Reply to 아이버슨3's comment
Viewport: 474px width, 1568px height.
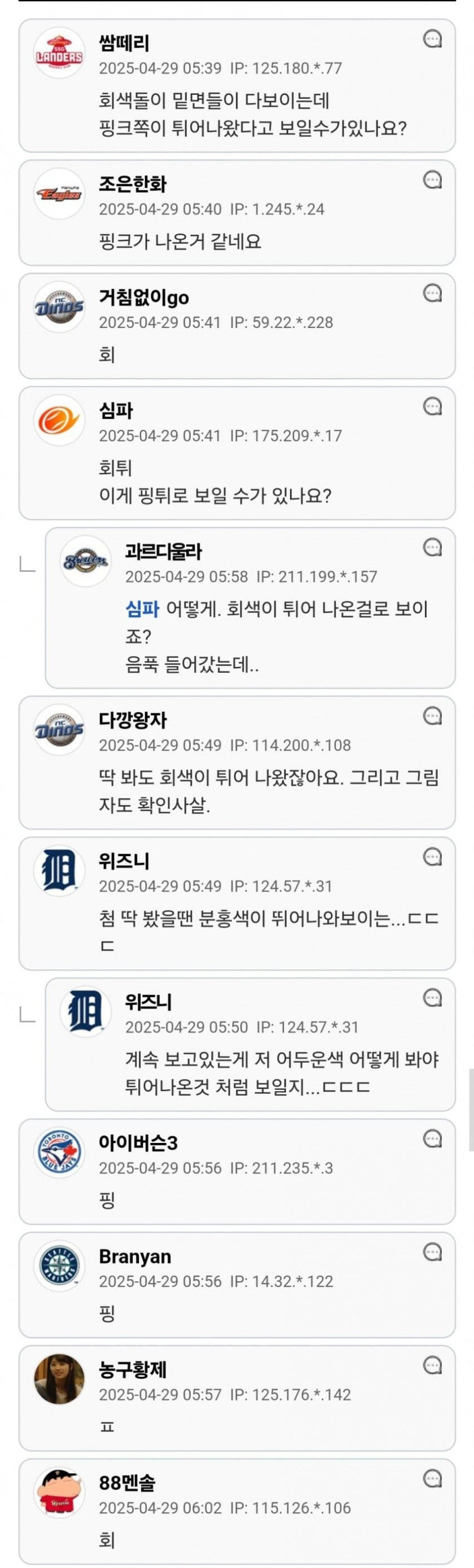(x=432, y=1139)
